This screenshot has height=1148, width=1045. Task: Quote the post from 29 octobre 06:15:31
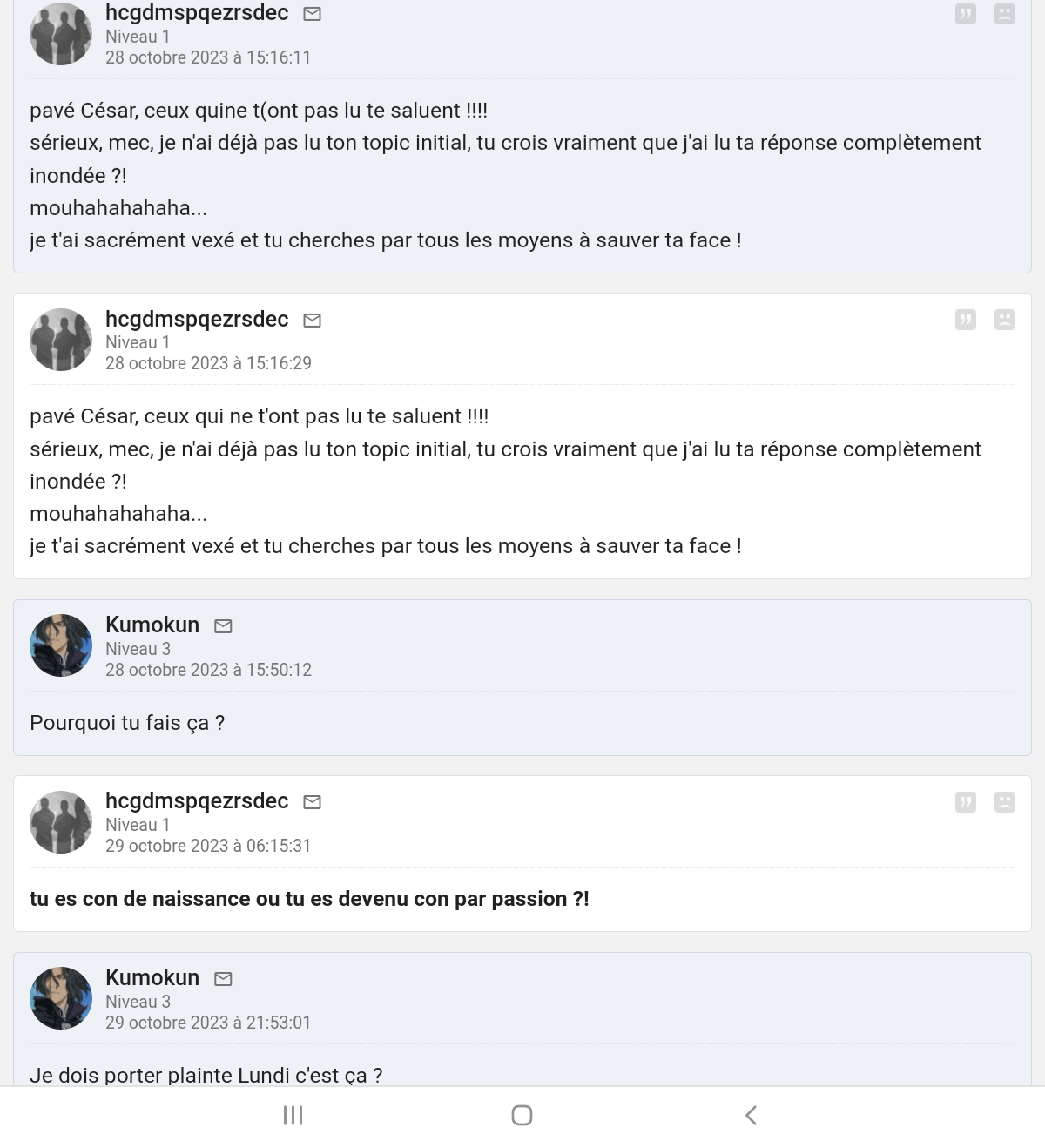click(x=965, y=802)
